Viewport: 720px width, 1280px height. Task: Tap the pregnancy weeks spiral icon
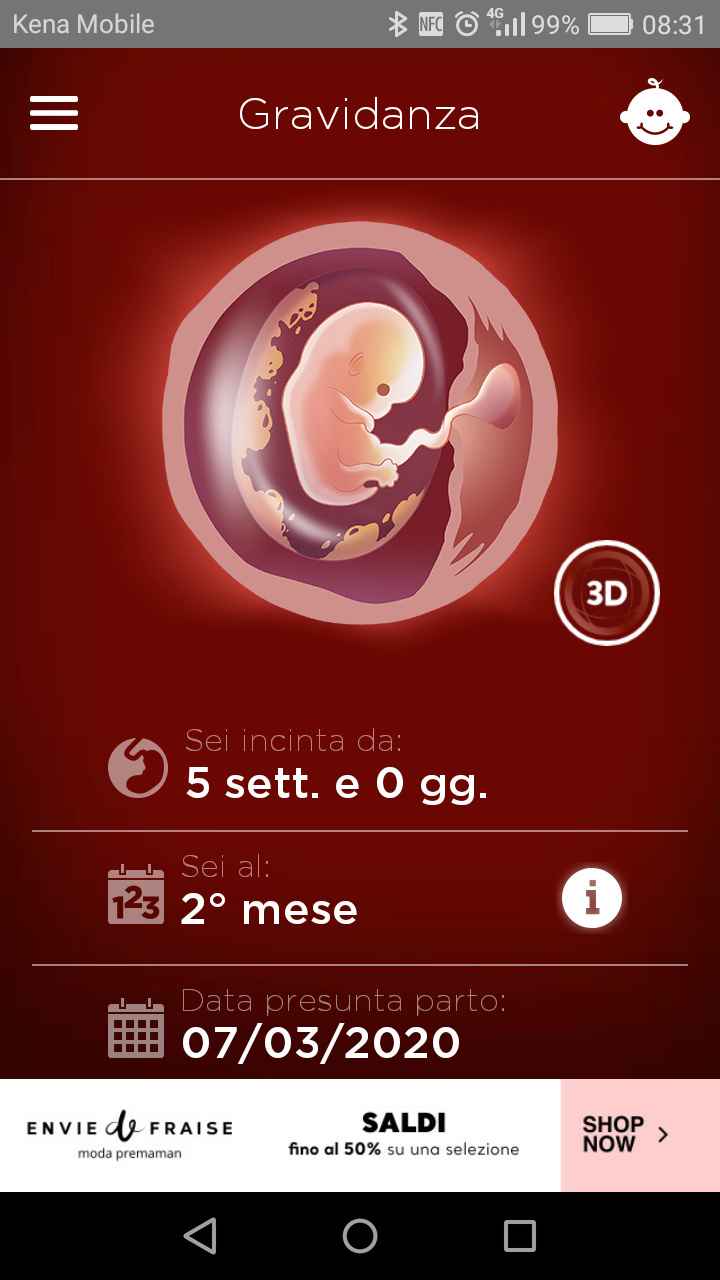pyautogui.click(x=137, y=766)
